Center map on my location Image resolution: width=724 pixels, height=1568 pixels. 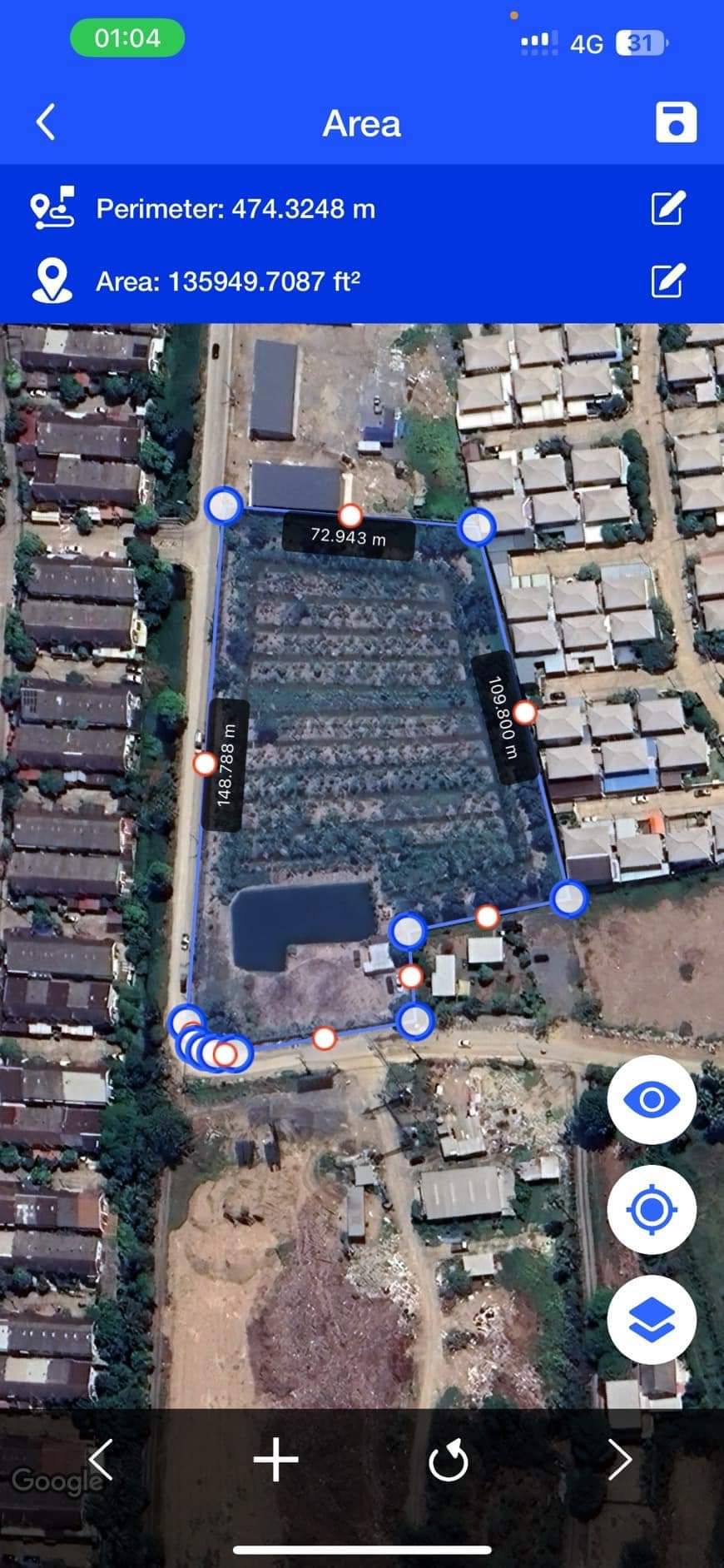click(652, 1210)
